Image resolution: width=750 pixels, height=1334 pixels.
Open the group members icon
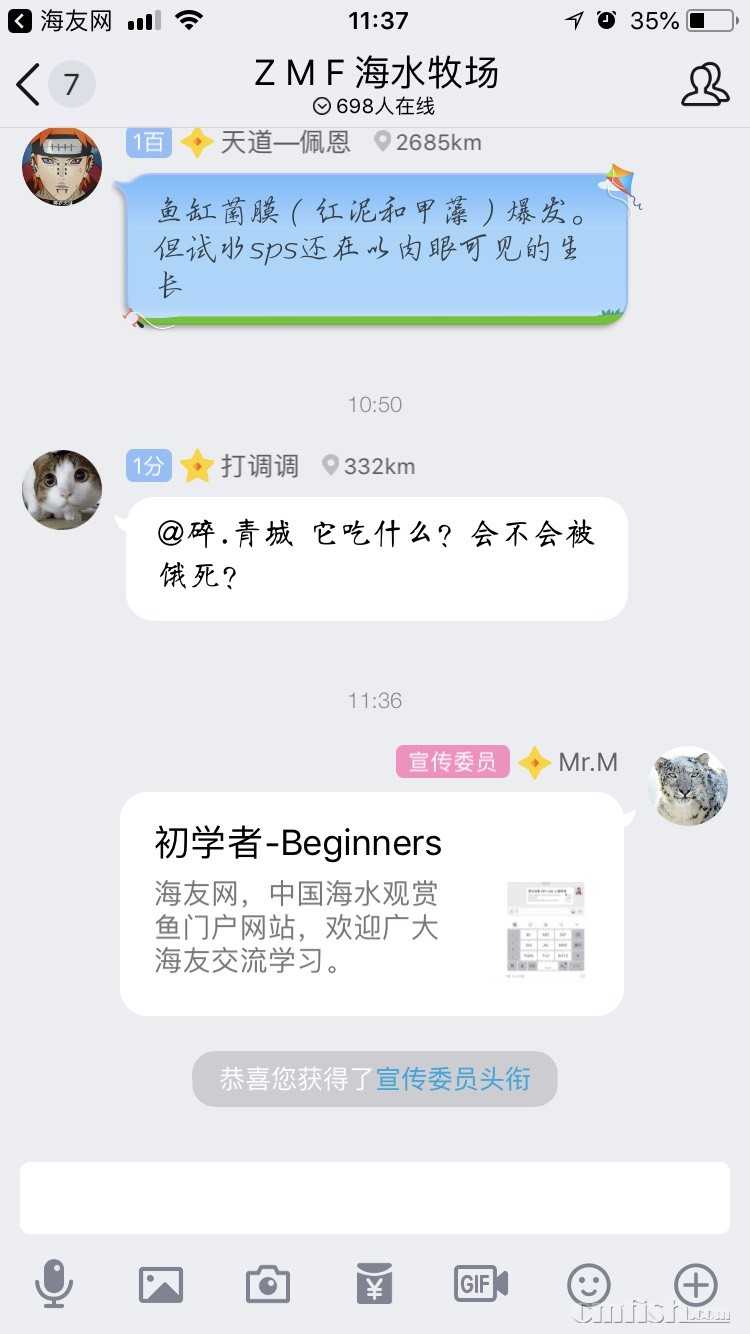click(705, 85)
